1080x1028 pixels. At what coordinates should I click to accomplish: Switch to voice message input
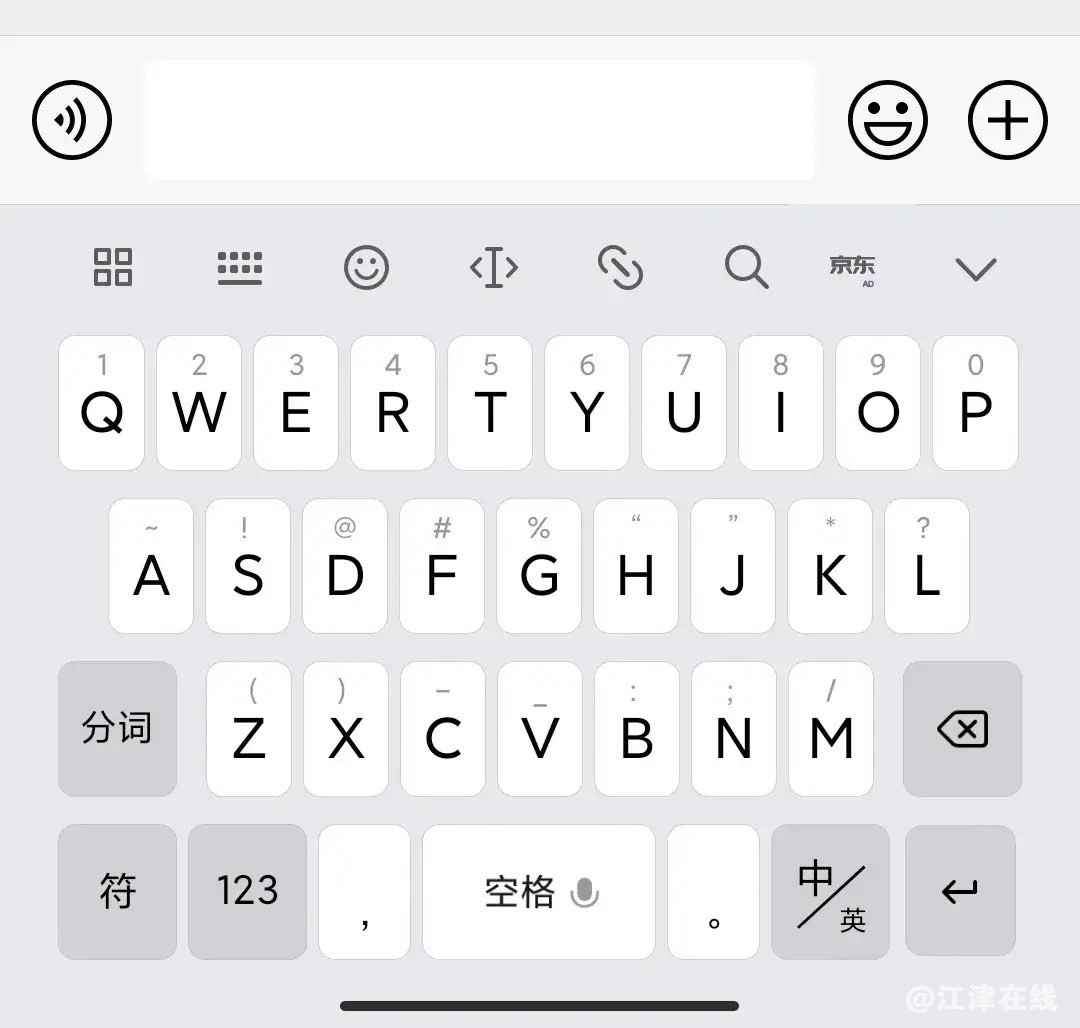click(x=72, y=121)
